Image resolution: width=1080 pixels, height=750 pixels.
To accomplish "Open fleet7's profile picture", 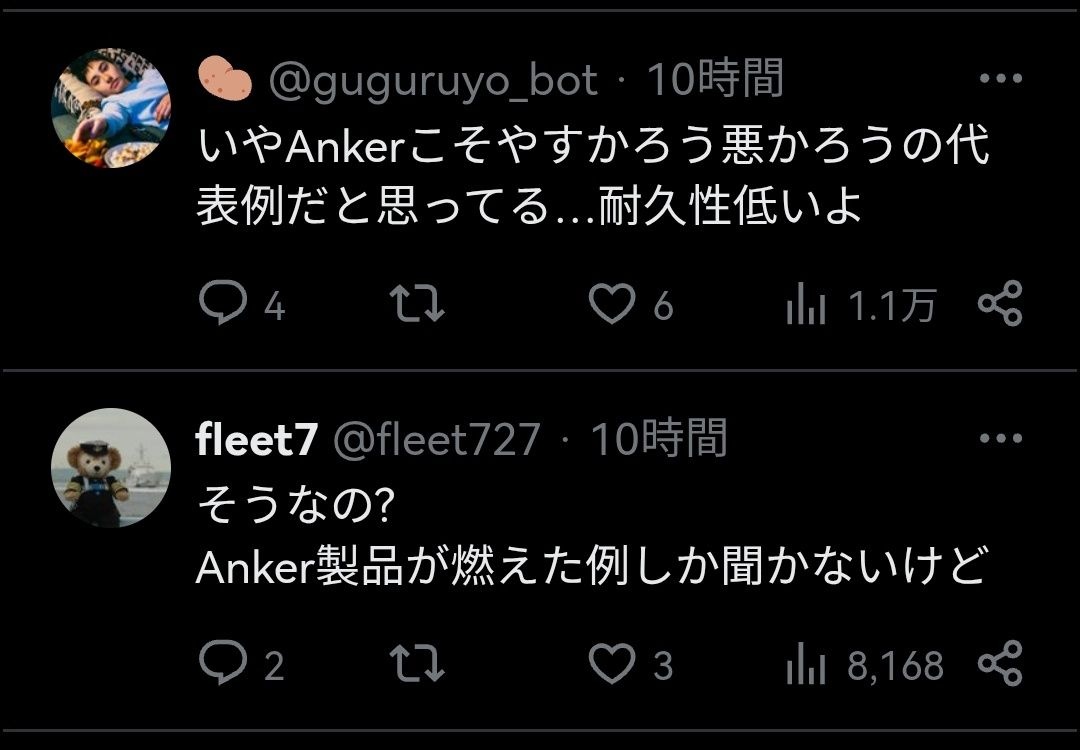I will [110, 467].
